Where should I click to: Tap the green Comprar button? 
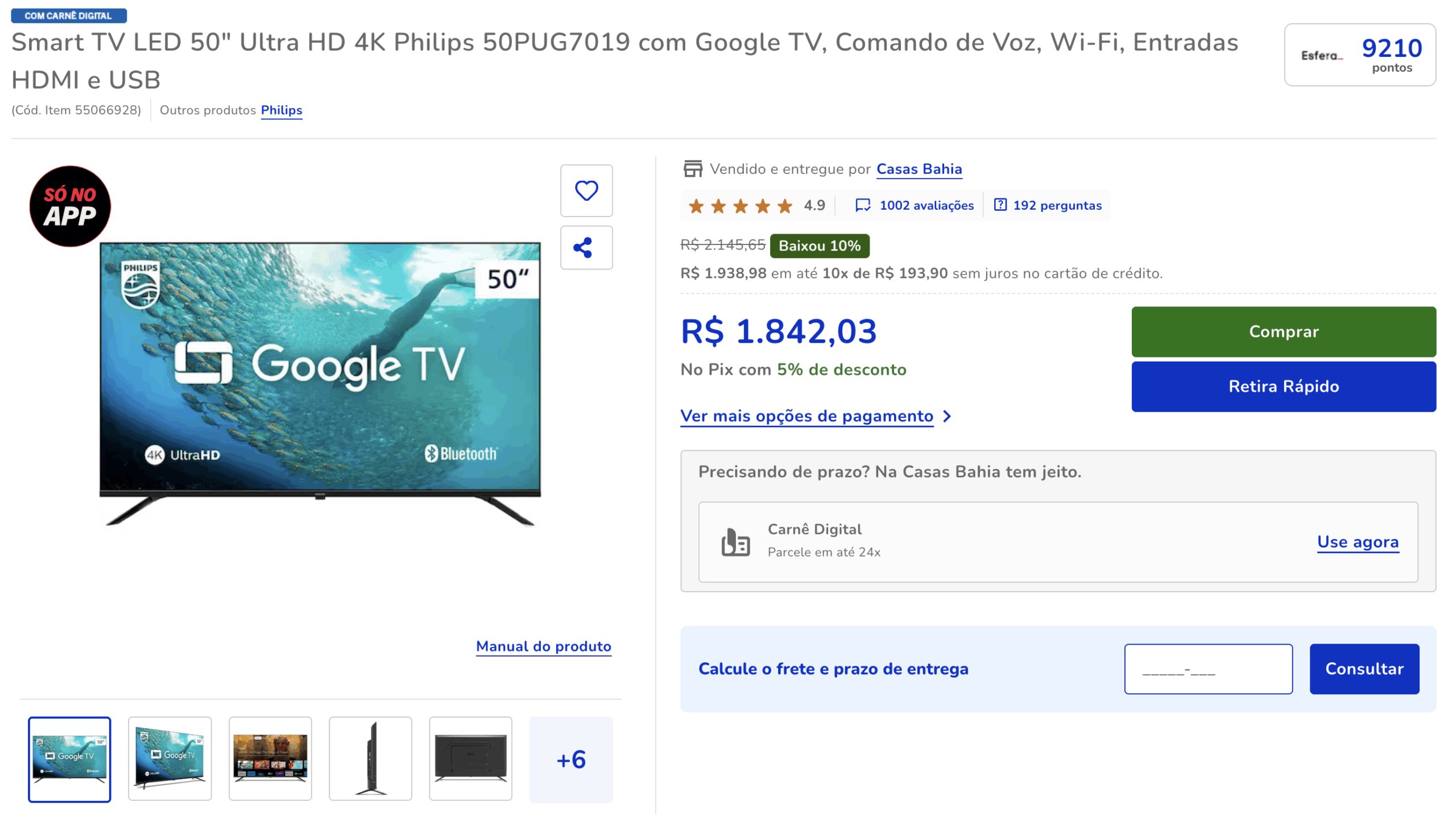point(1283,331)
